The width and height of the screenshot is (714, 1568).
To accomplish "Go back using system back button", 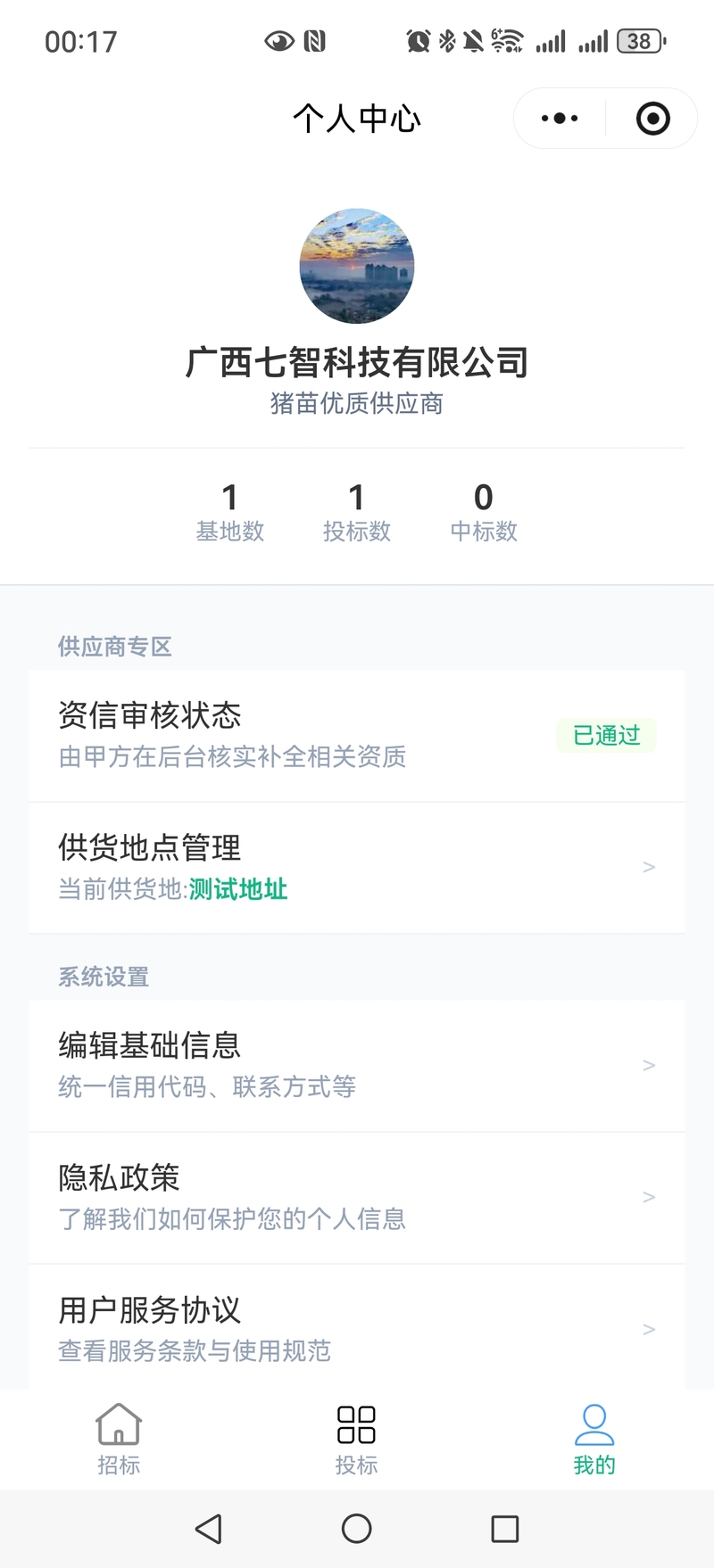I will point(208,1529).
